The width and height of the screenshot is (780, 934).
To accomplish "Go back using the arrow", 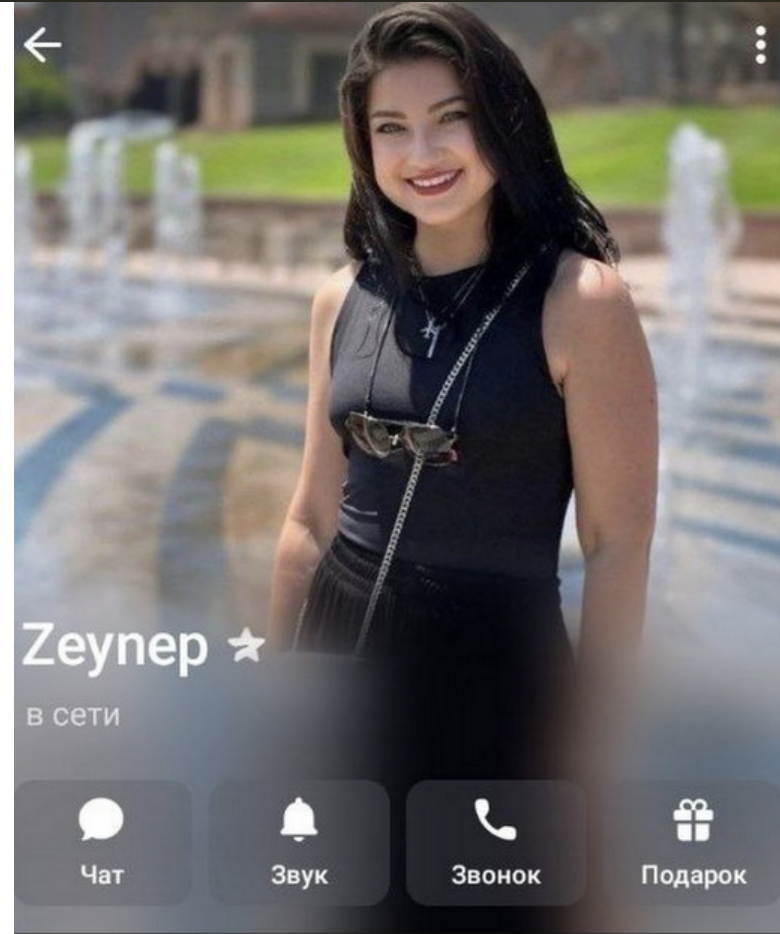I will click(42, 45).
